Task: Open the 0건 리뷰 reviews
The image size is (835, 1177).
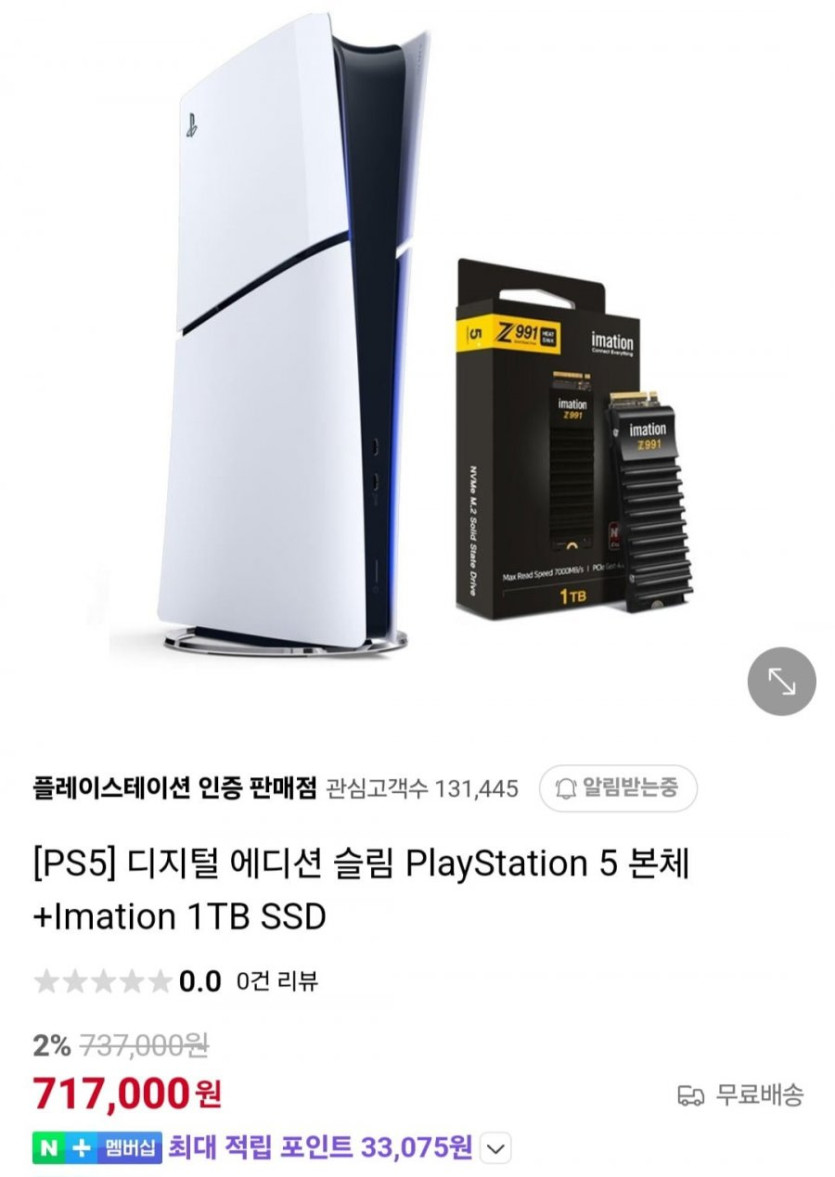Action: pyautogui.click(x=278, y=981)
